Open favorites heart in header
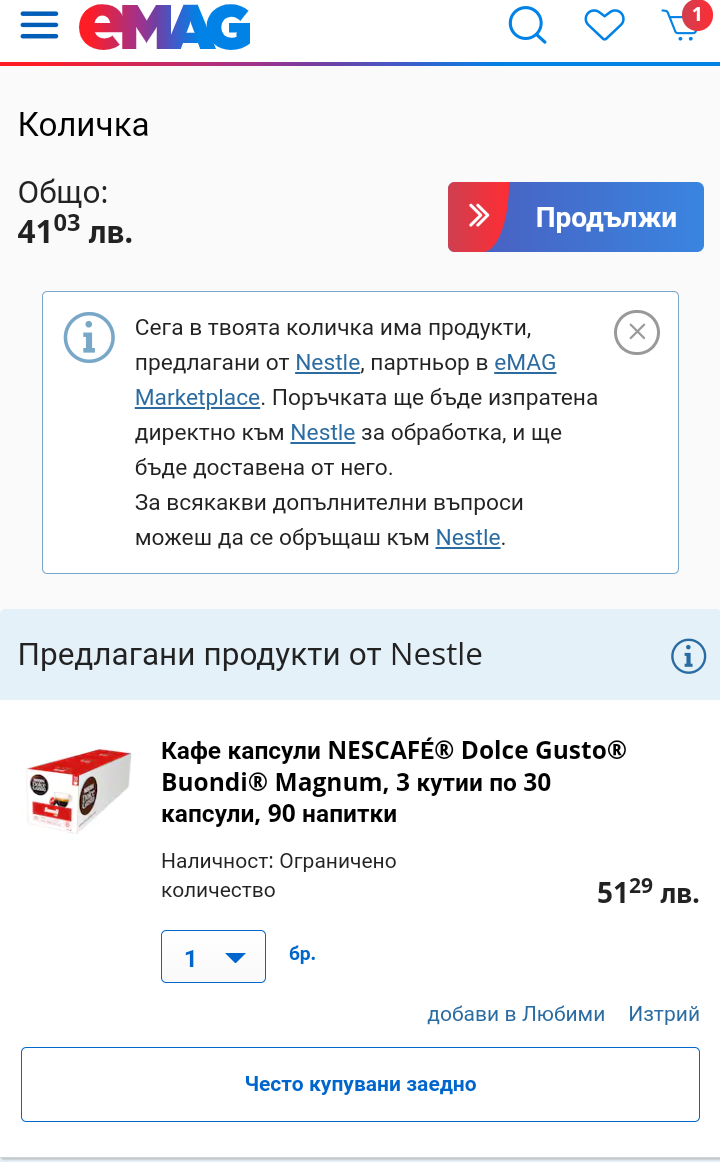 click(604, 26)
